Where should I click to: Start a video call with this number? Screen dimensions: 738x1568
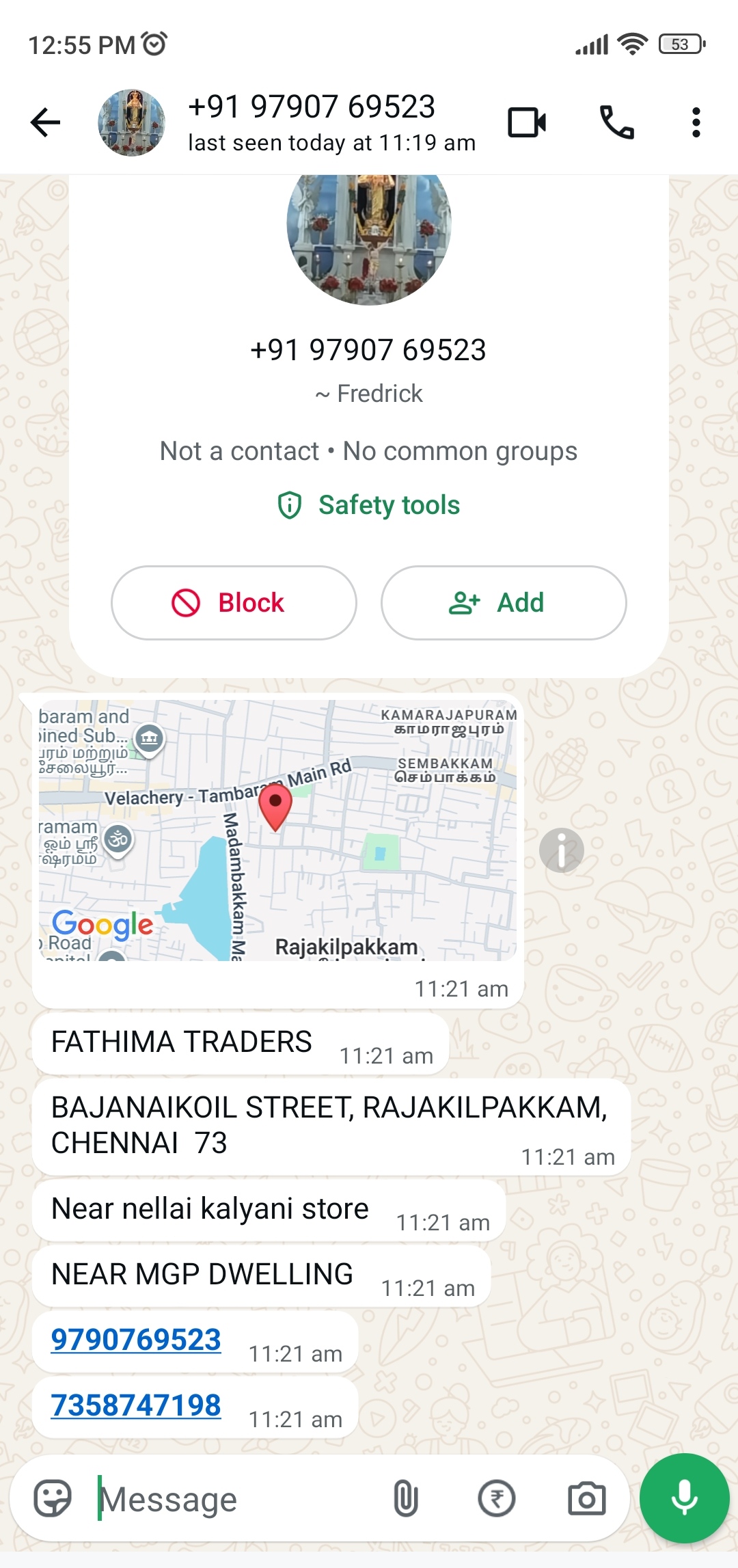tap(527, 123)
